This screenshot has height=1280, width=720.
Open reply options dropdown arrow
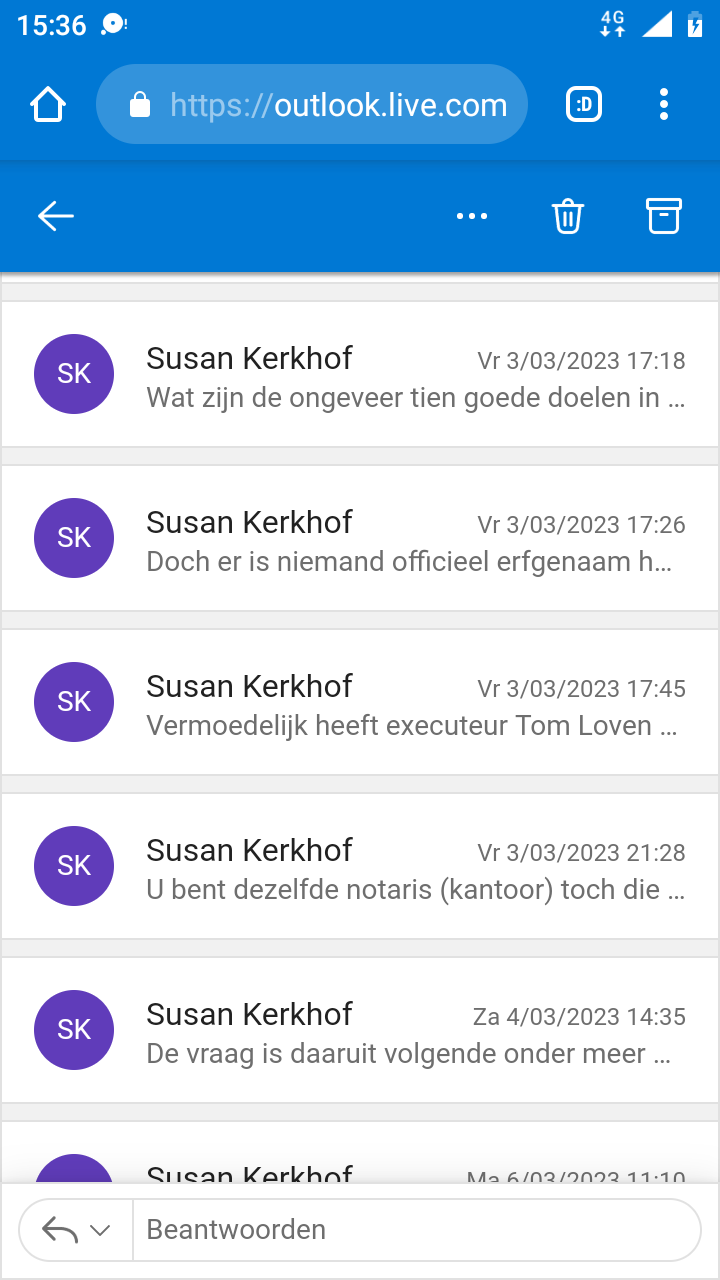99,1230
